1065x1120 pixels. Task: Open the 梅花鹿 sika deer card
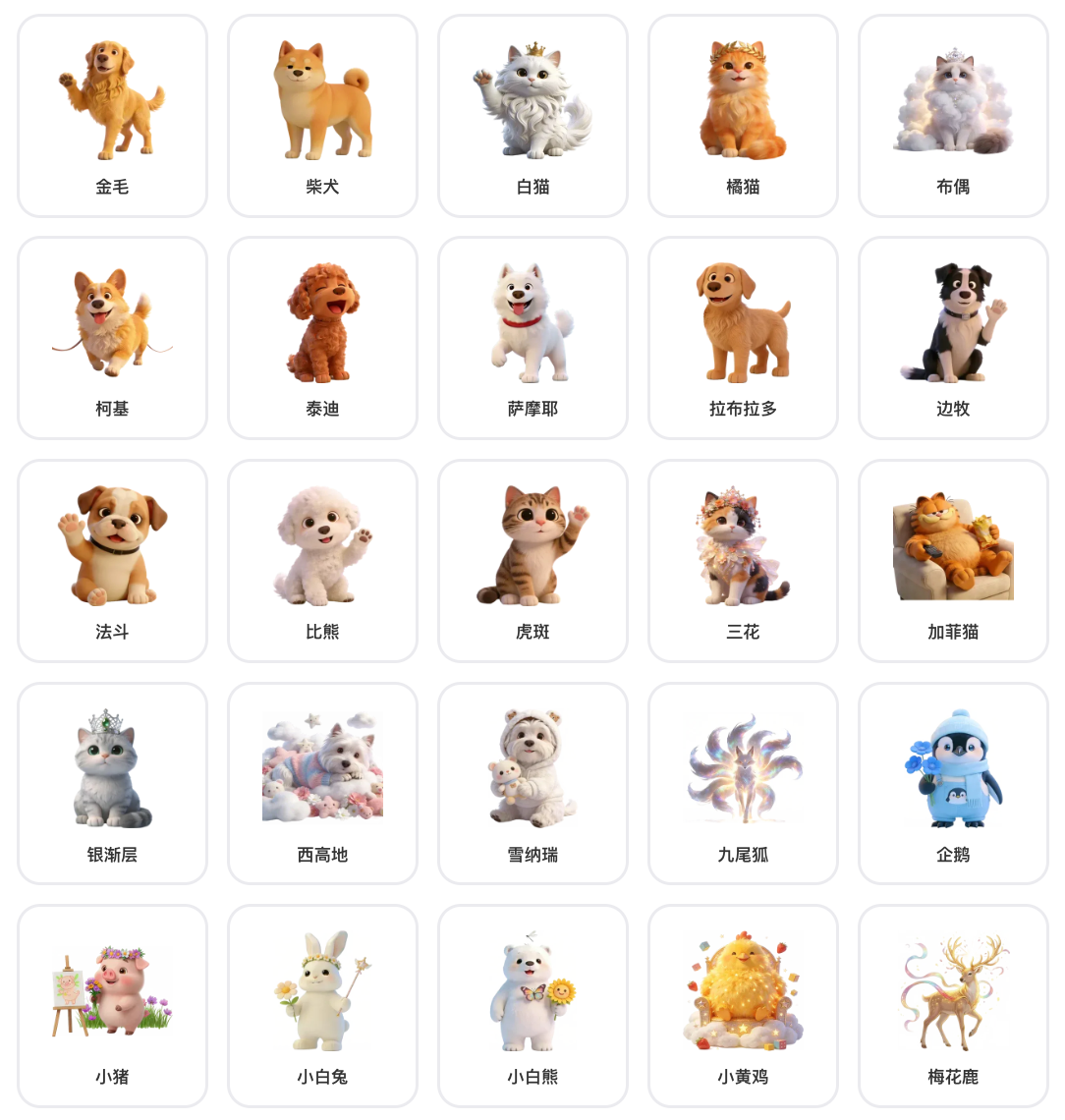tap(953, 1006)
